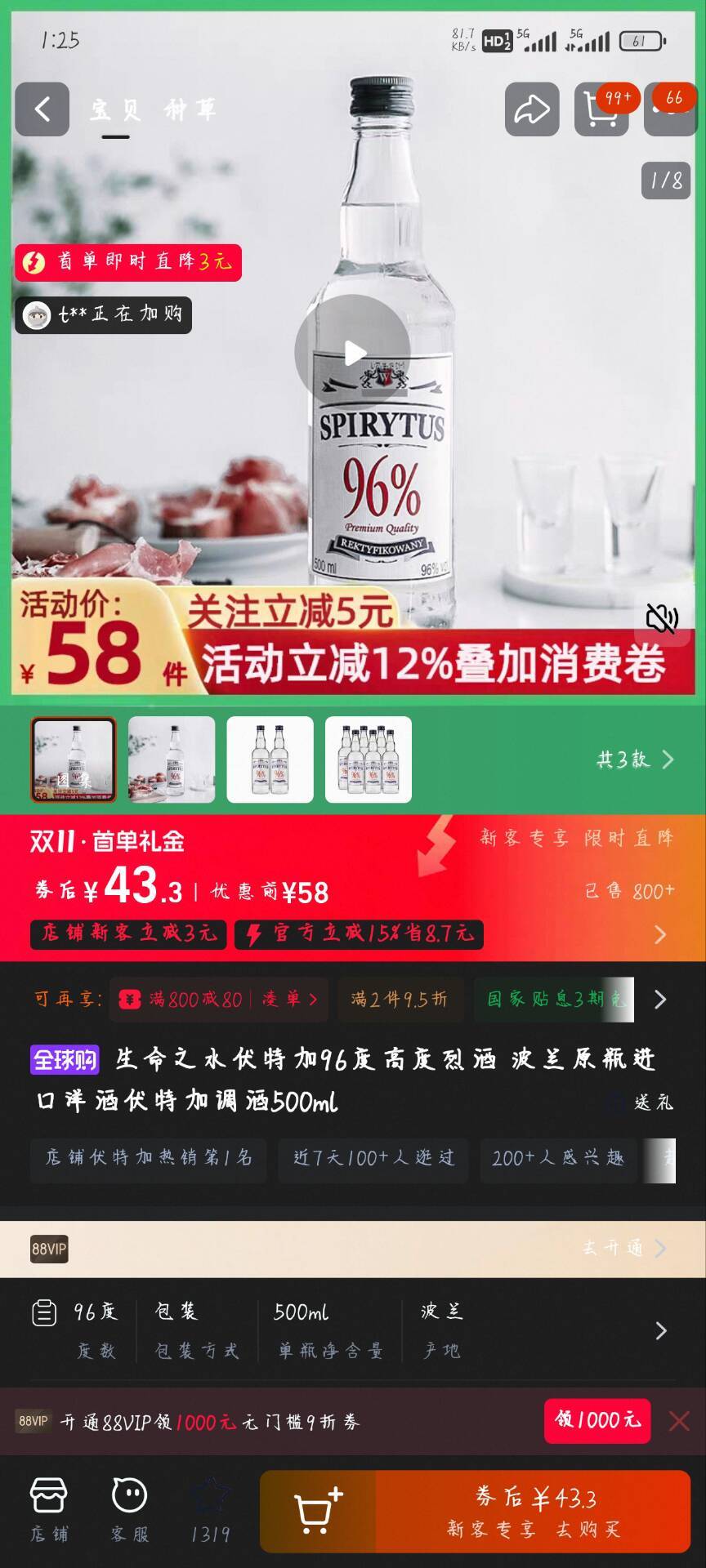
Task: Open the shopping cart icon
Action: click(601, 109)
